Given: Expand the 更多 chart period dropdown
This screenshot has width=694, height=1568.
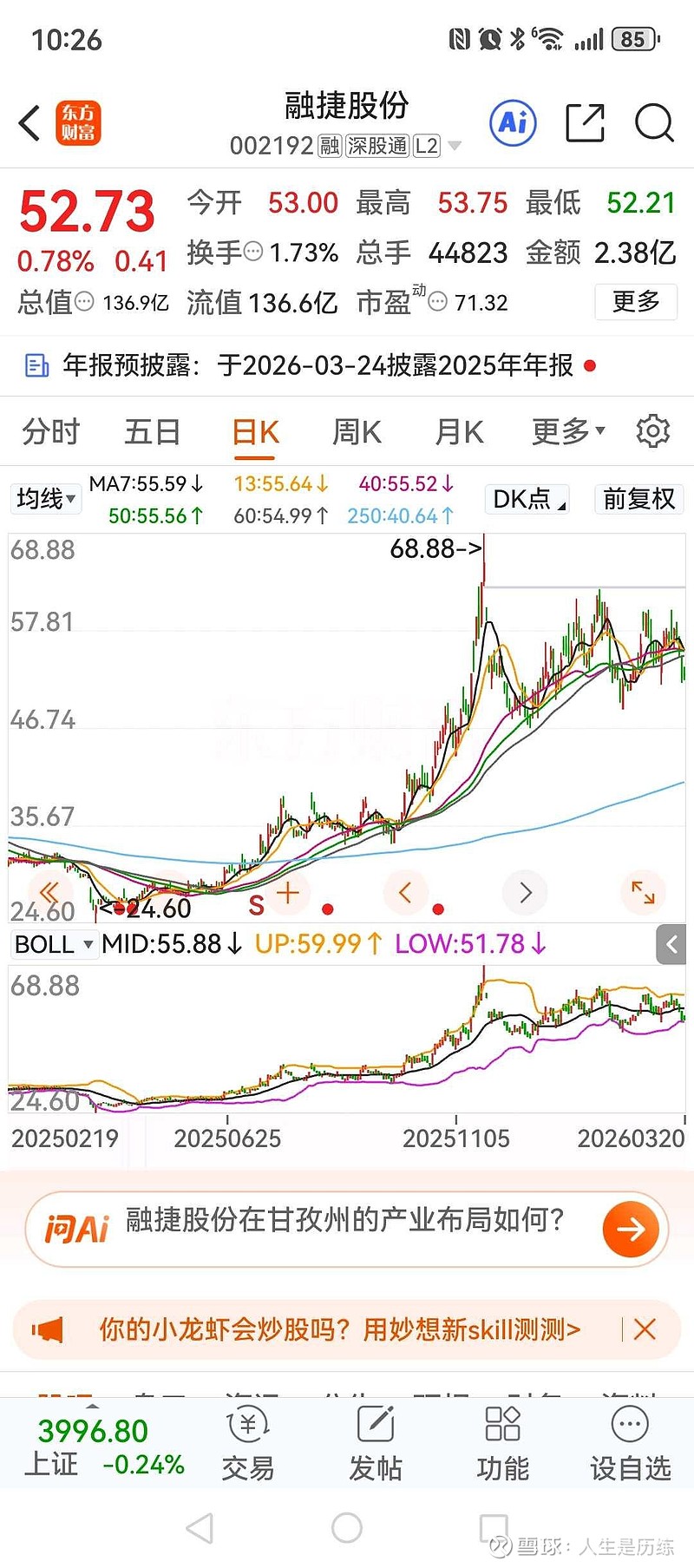Looking at the screenshot, I should (562, 430).
